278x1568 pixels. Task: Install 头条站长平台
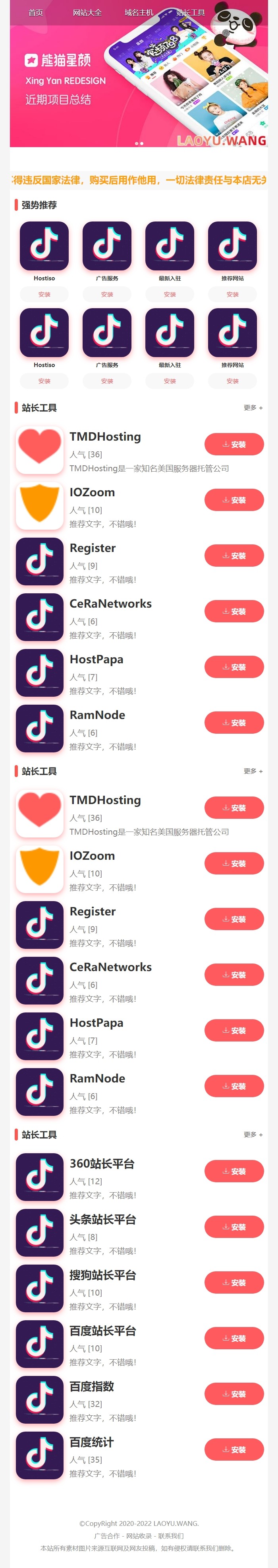pyautogui.click(x=234, y=1226)
